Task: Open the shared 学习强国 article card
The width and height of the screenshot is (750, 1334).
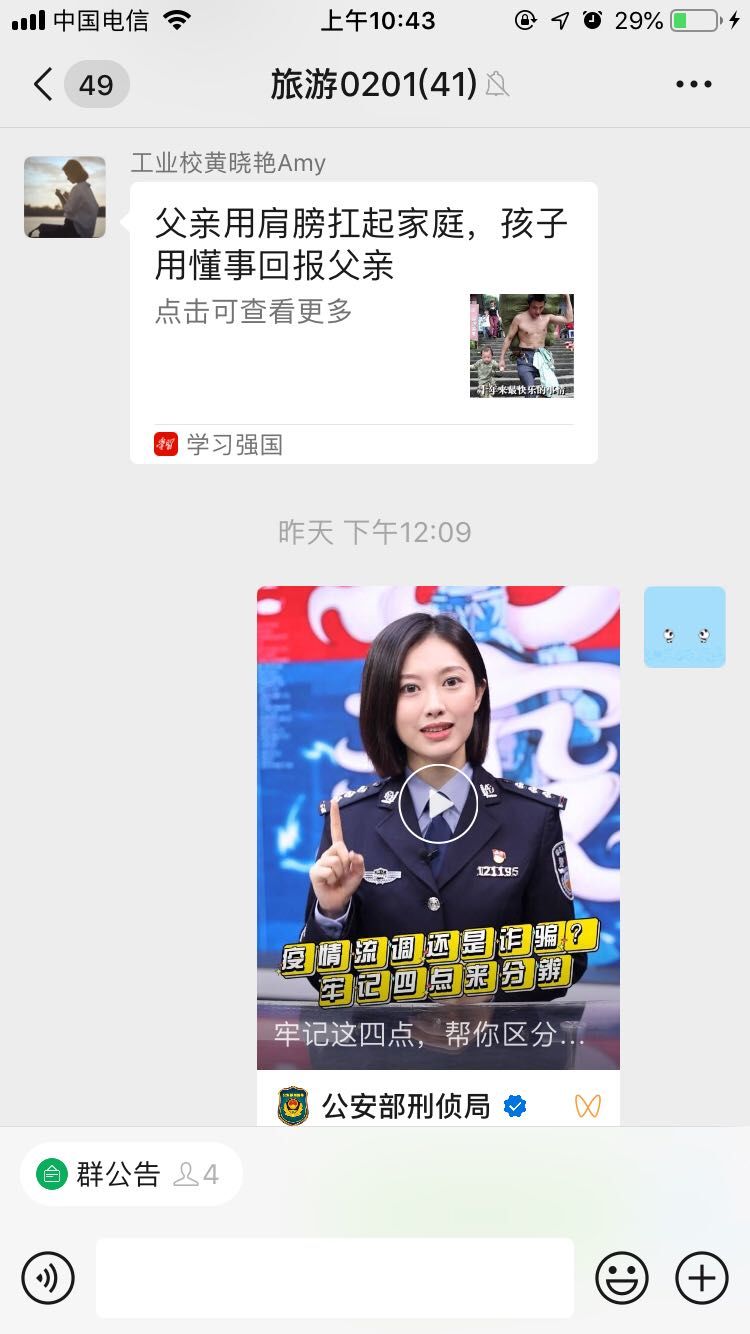Action: click(363, 322)
